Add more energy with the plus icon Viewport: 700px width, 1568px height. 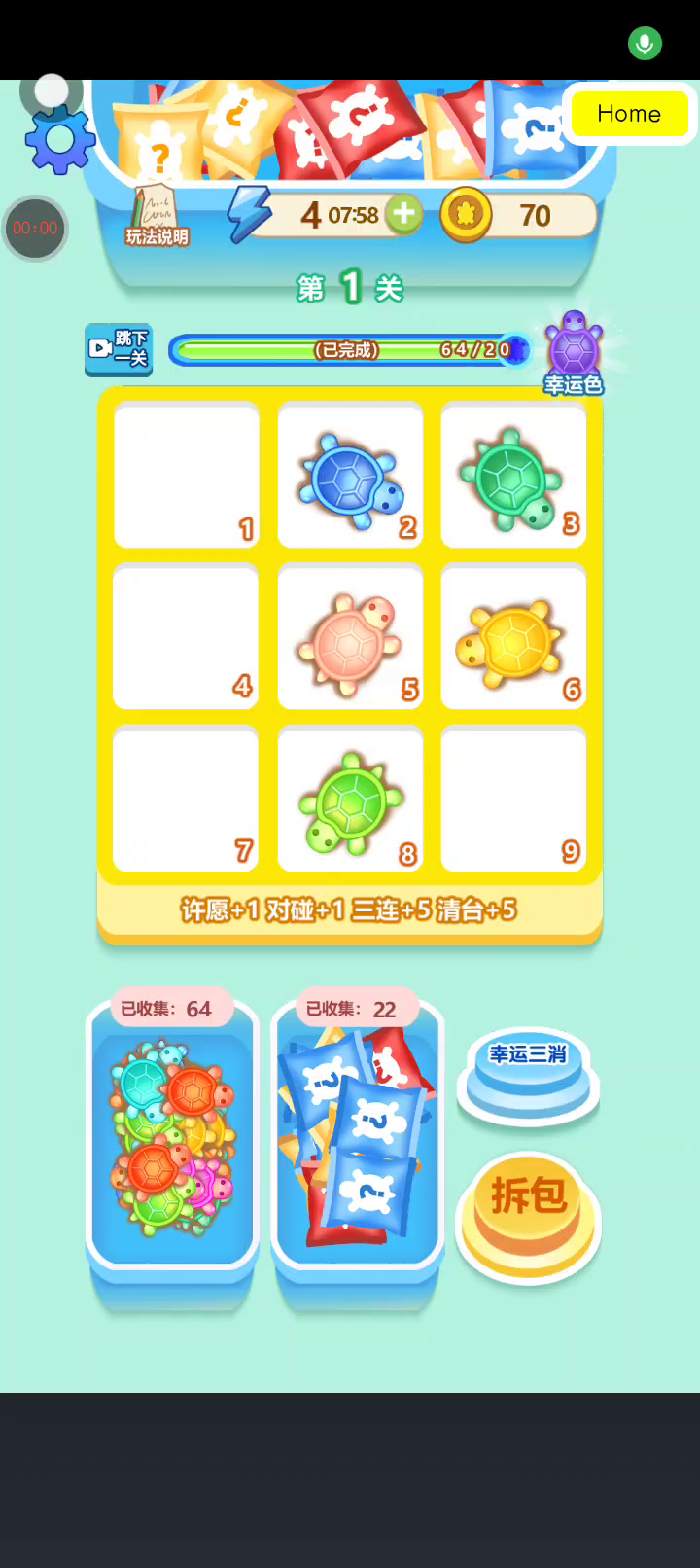pos(403,214)
